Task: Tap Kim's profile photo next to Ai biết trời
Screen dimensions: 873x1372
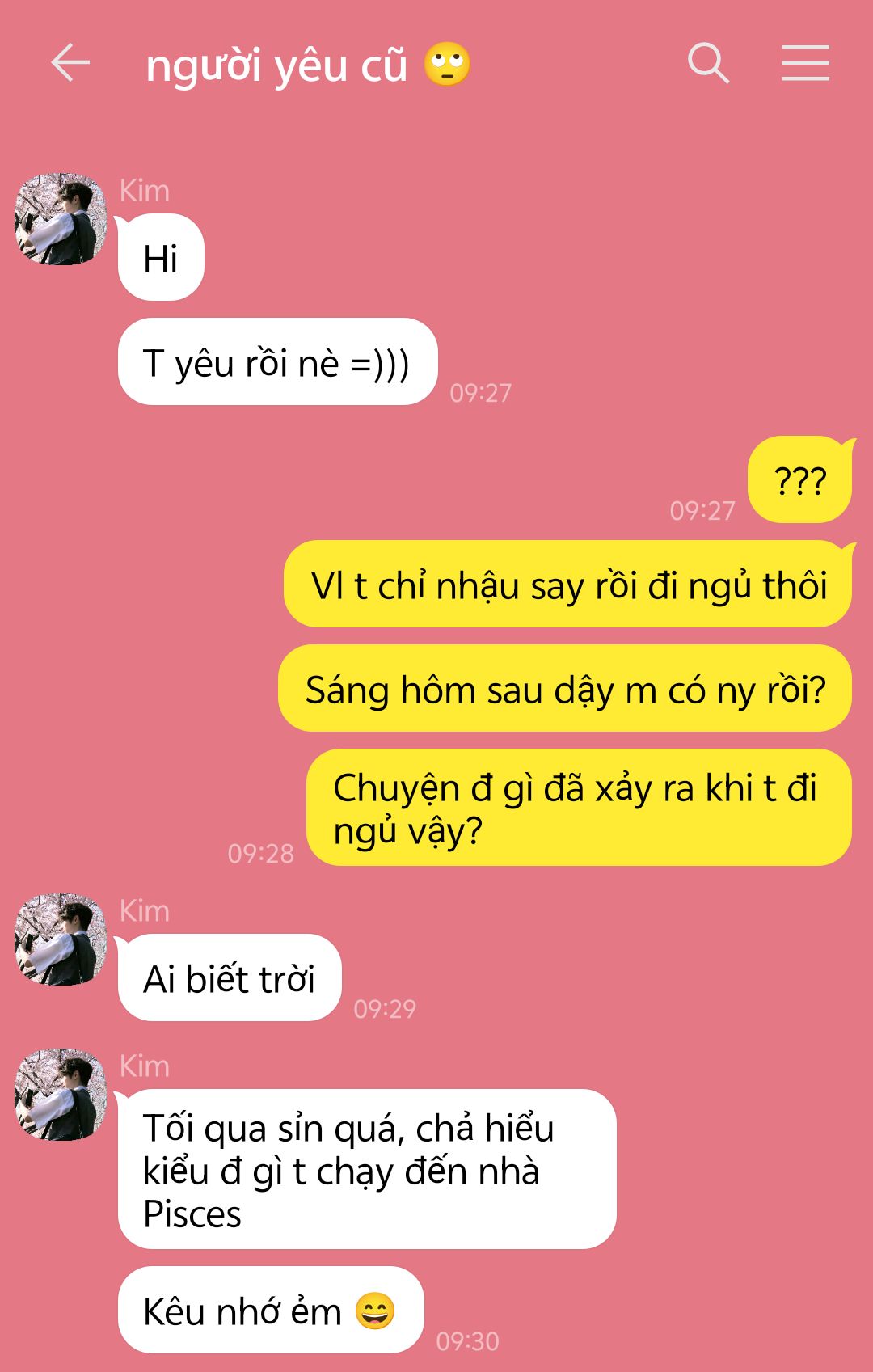Action: 61,939
